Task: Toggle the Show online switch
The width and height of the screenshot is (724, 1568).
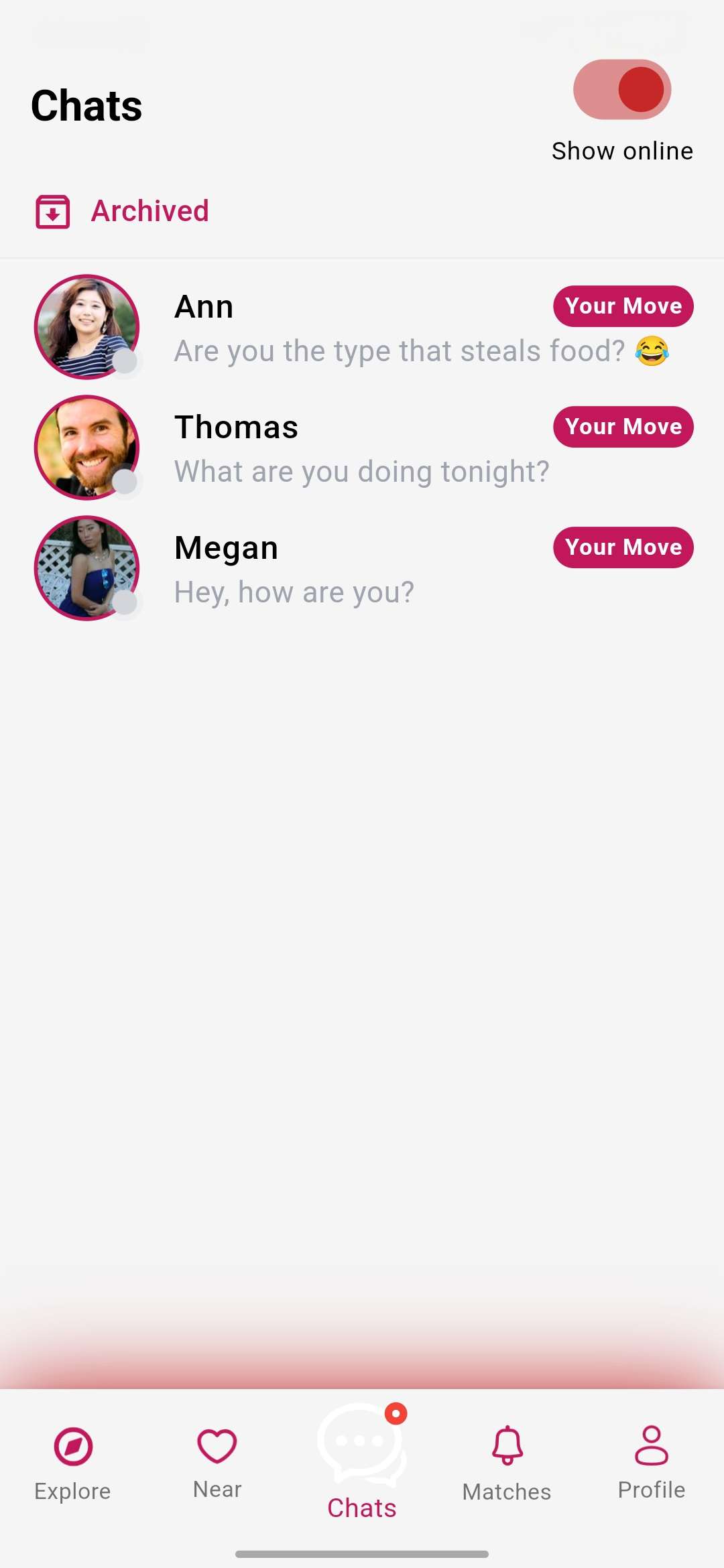Action: coord(622,89)
